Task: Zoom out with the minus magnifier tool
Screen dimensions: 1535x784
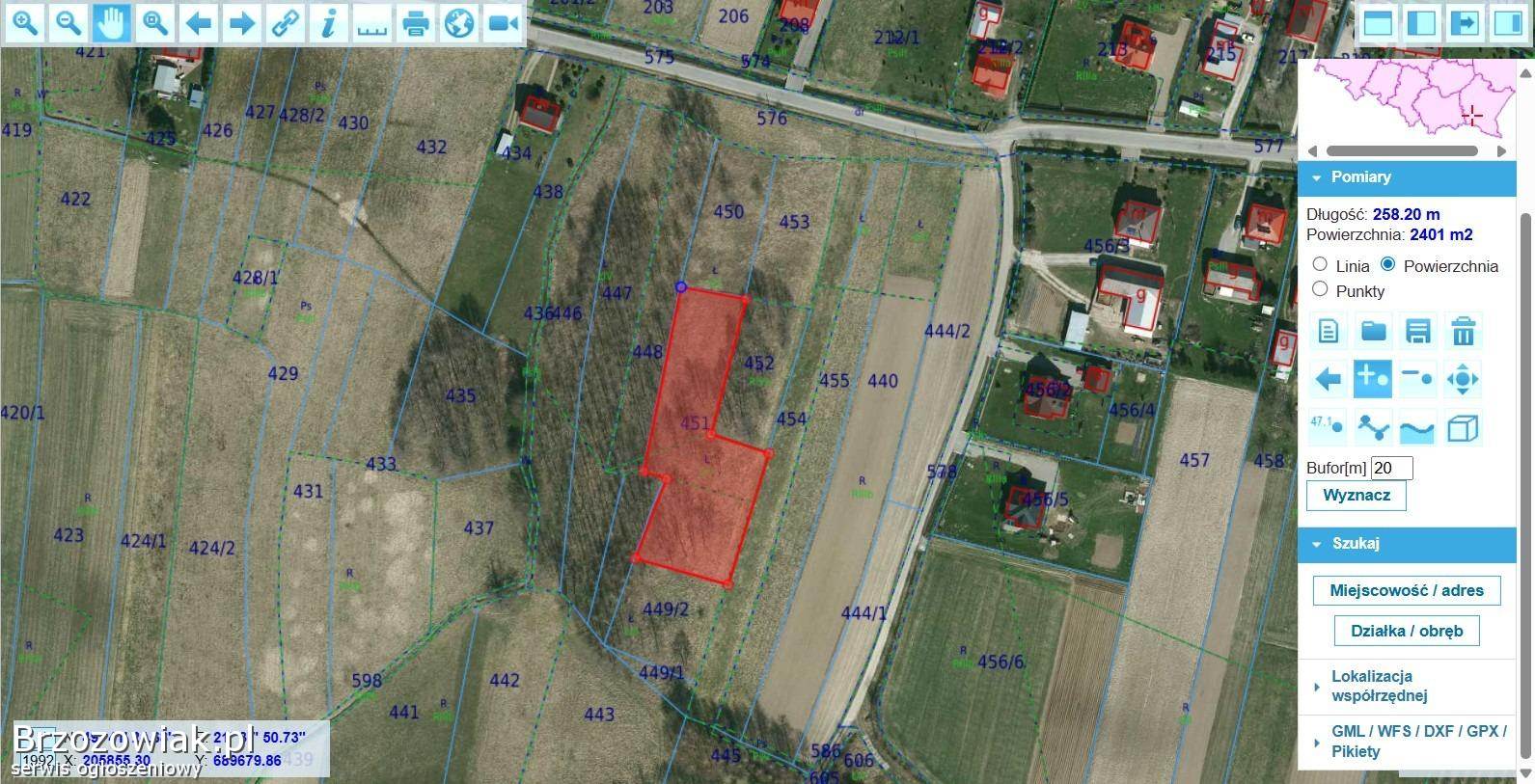Action: click(x=68, y=22)
